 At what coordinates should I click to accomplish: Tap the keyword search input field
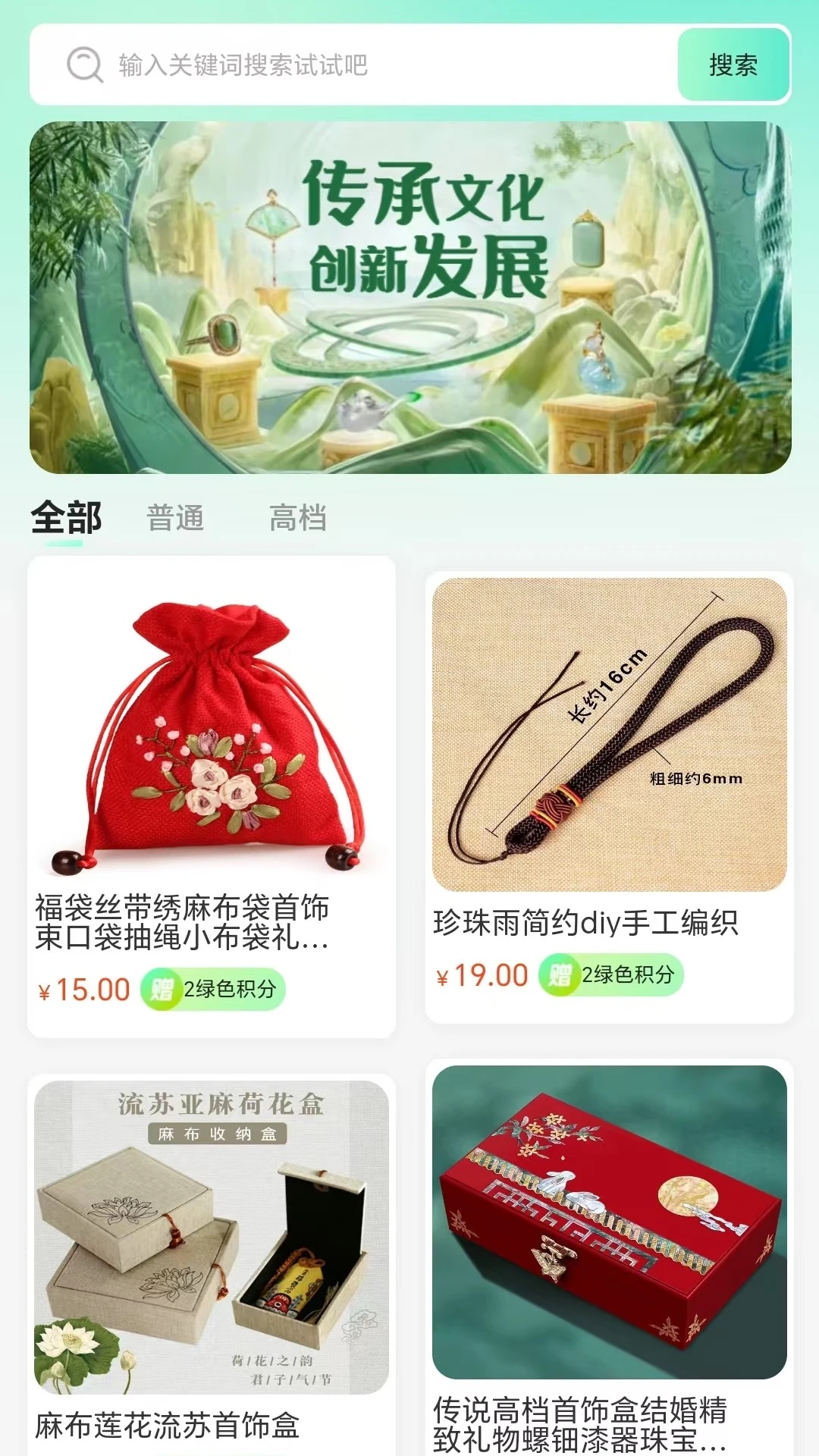click(x=379, y=65)
